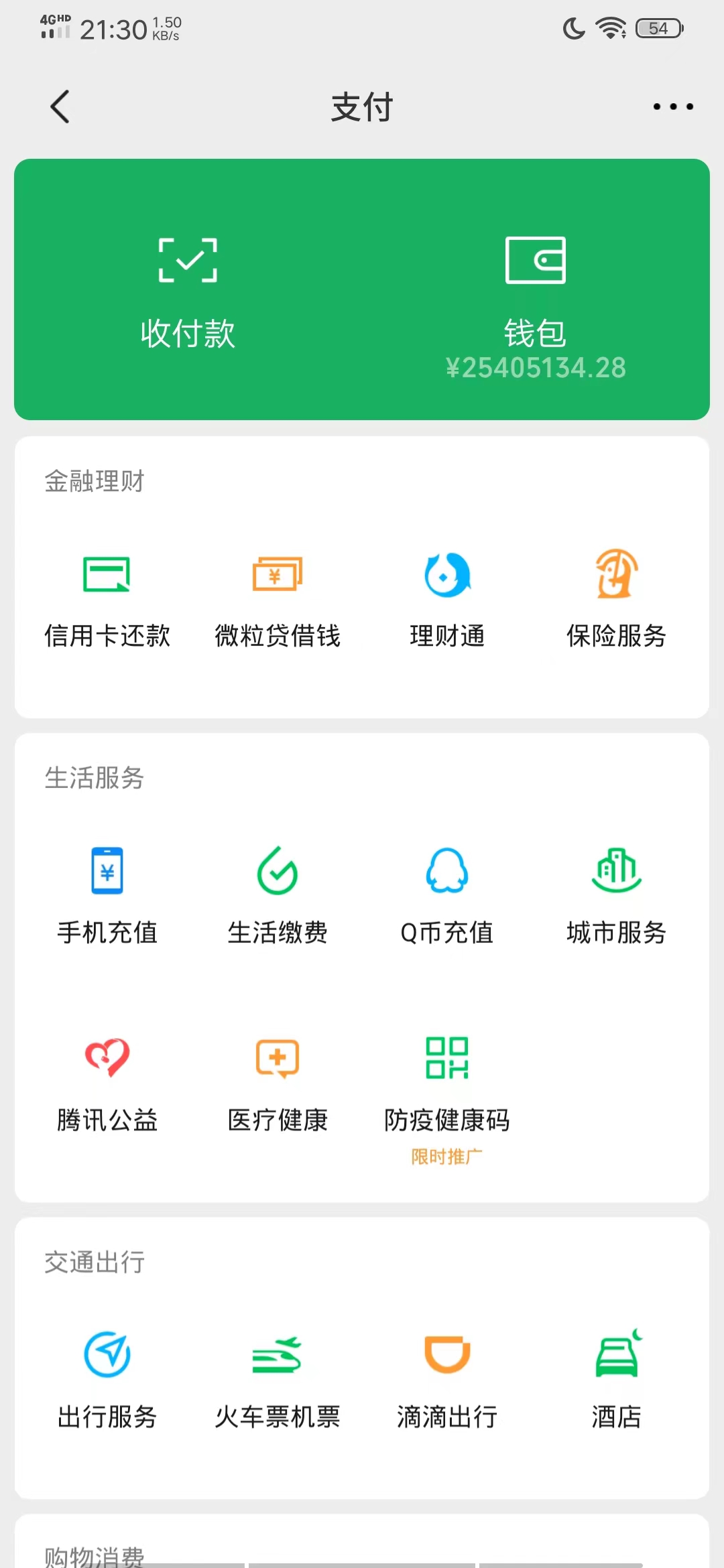Open 微粒贷借钱 borrowing service
The image size is (724, 1568).
[278, 603]
